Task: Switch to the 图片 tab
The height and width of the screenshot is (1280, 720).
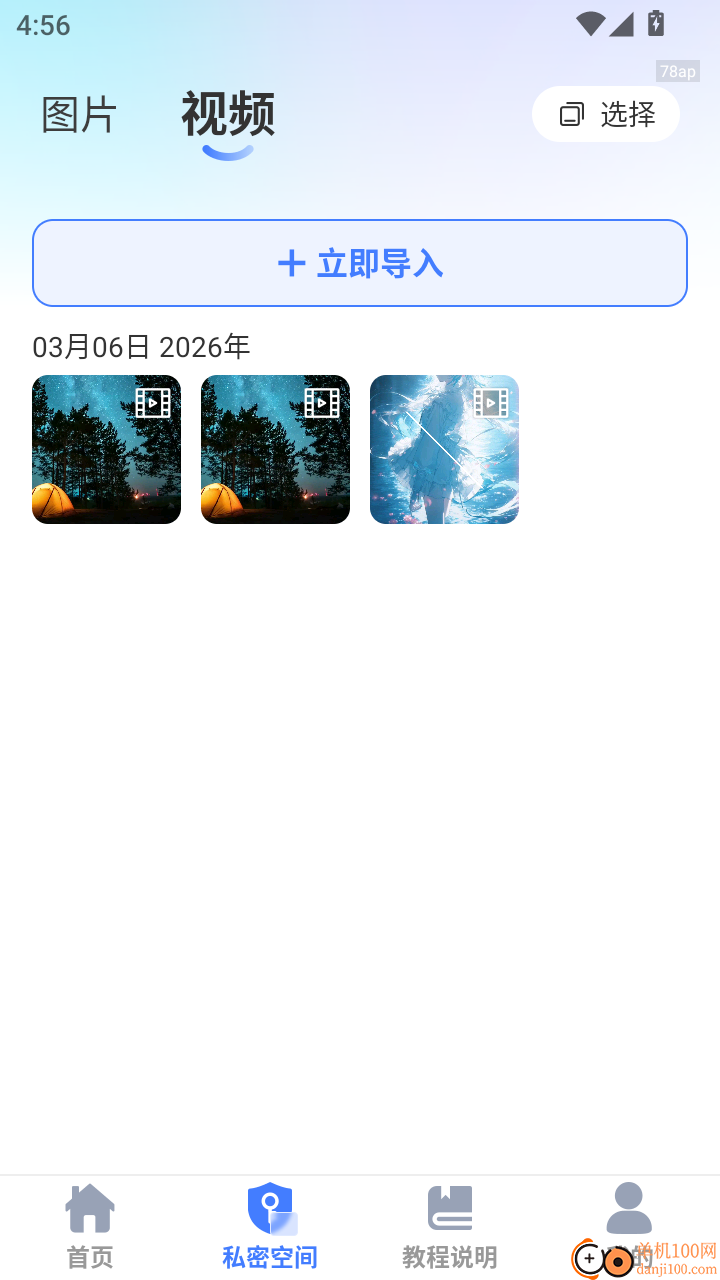Action: pos(79,114)
